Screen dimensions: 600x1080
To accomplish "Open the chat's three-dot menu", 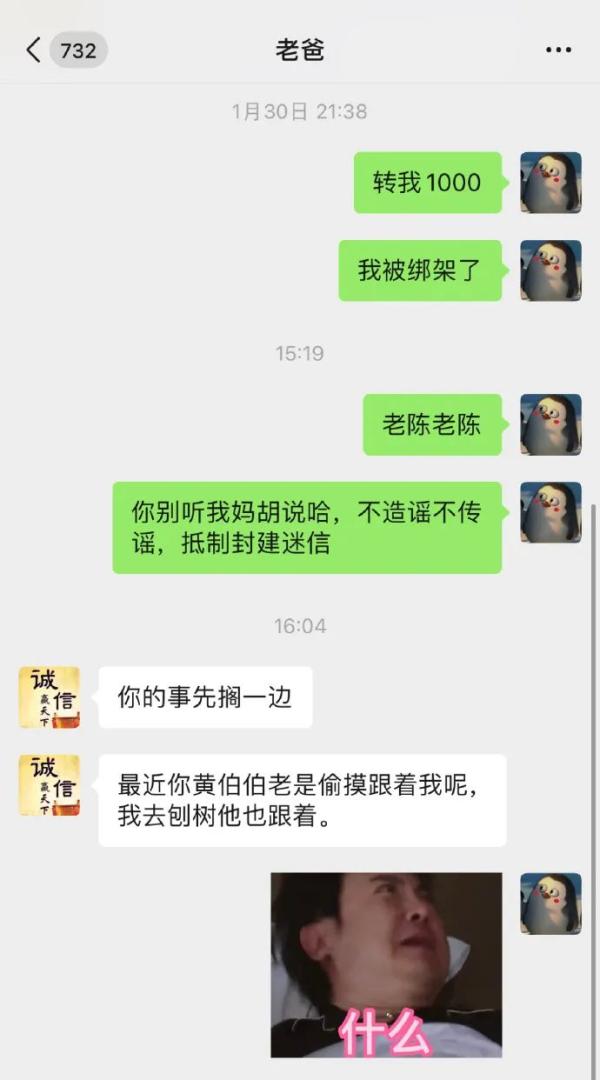I will [558, 50].
